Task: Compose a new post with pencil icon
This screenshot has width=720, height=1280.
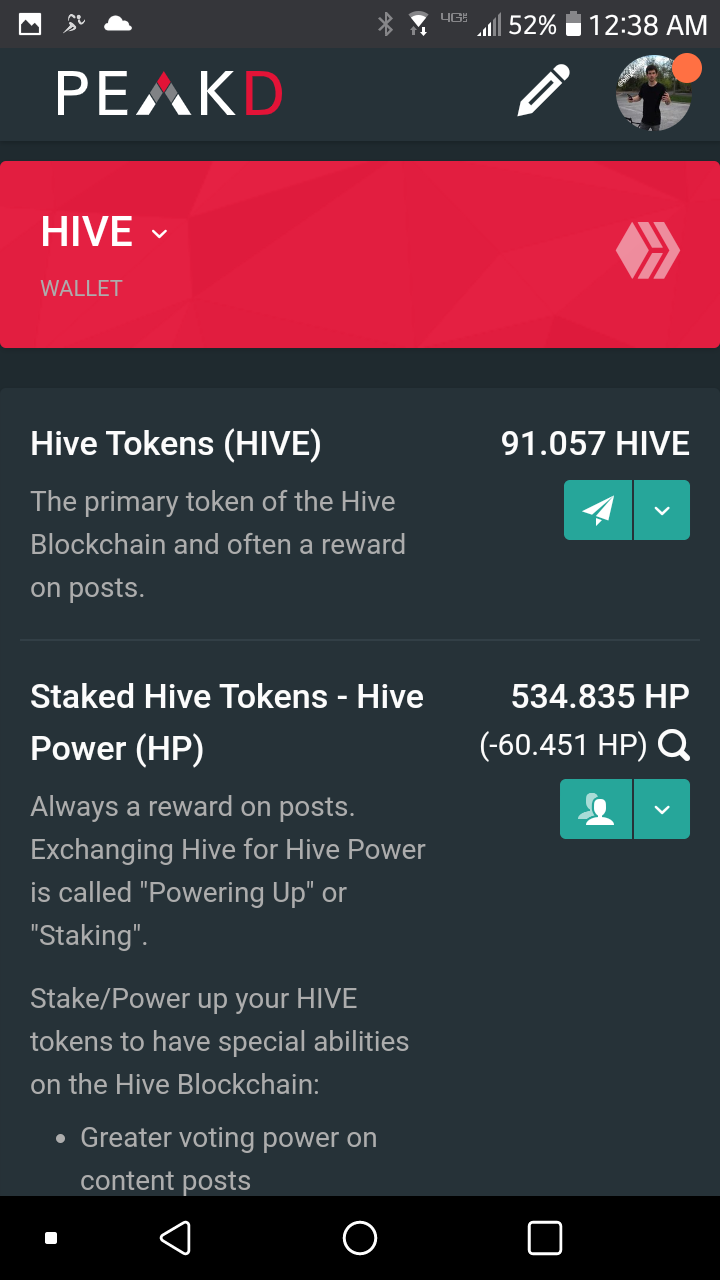Action: [543, 92]
